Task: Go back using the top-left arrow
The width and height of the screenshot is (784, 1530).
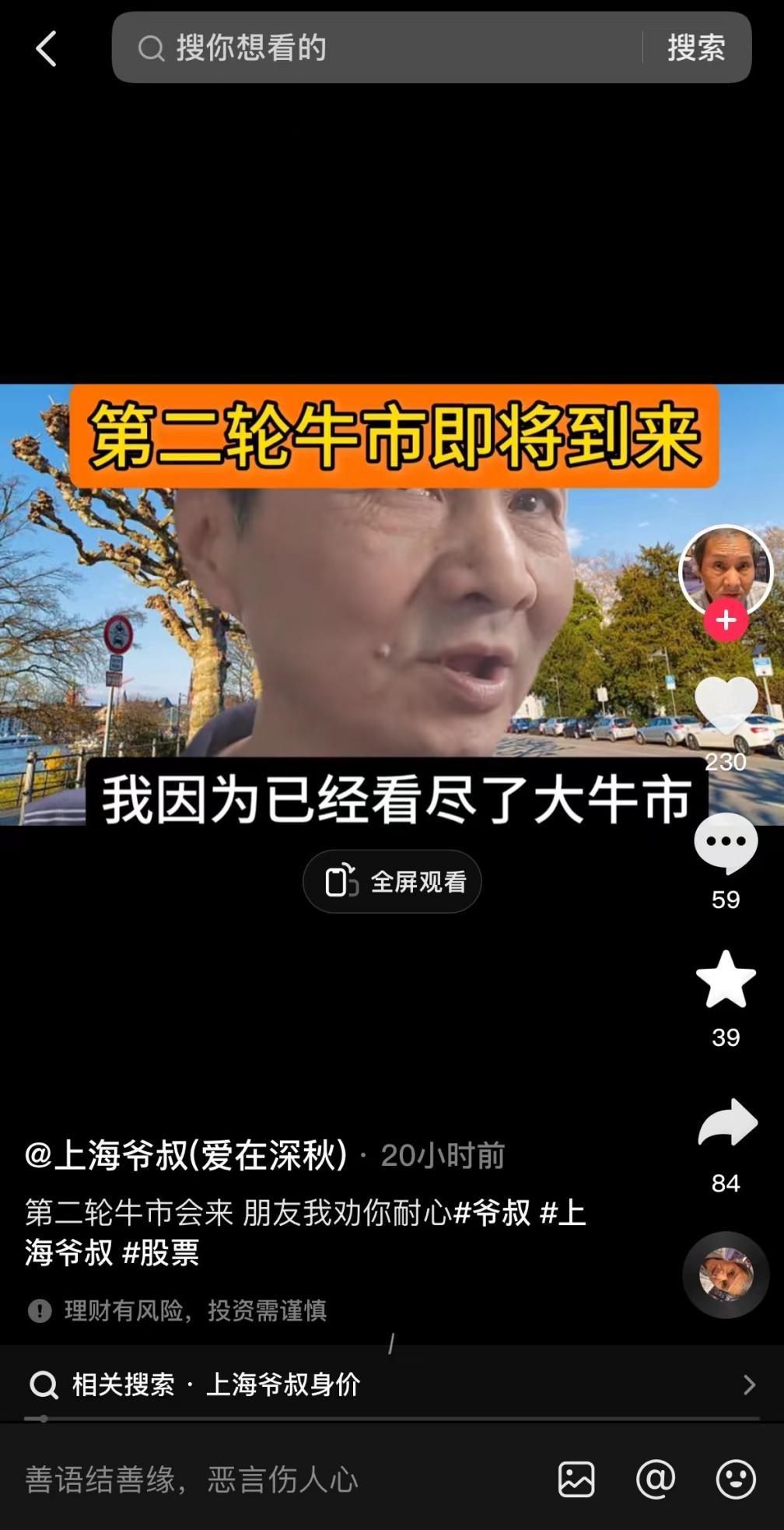Action: click(x=47, y=48)
